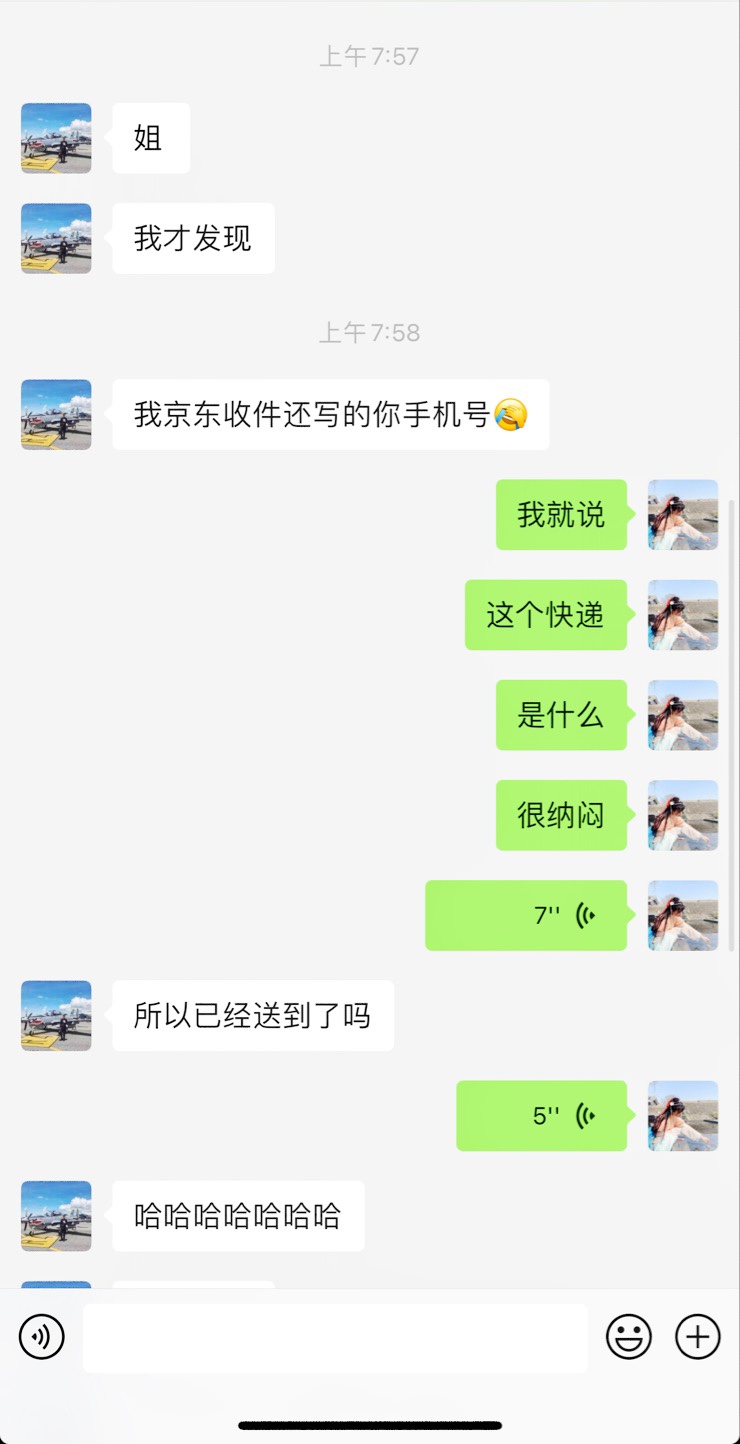
Task: Play the 7-second voice message
Action: click(x=526, y=915)
